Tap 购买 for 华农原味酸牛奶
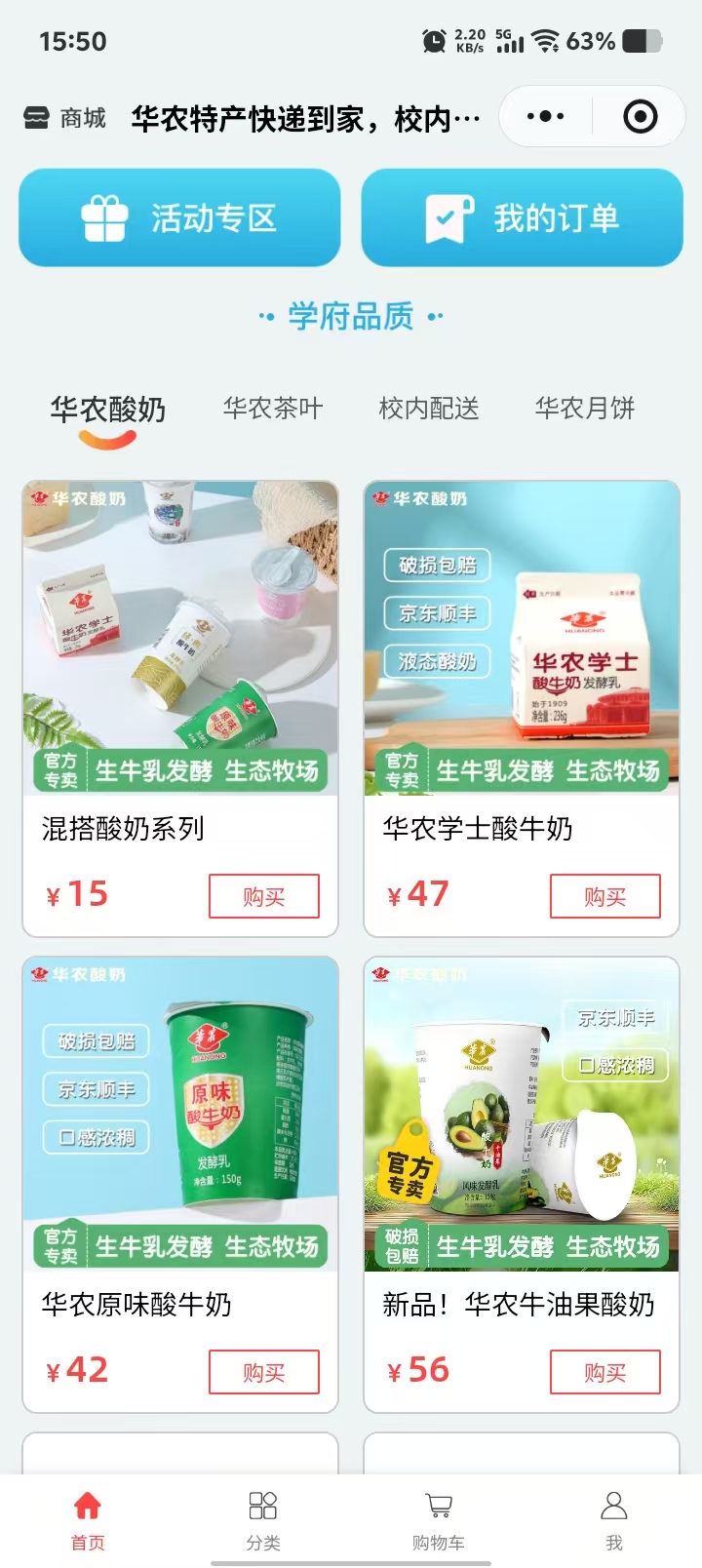The image size is (702, 1568). pos(264,1372)
